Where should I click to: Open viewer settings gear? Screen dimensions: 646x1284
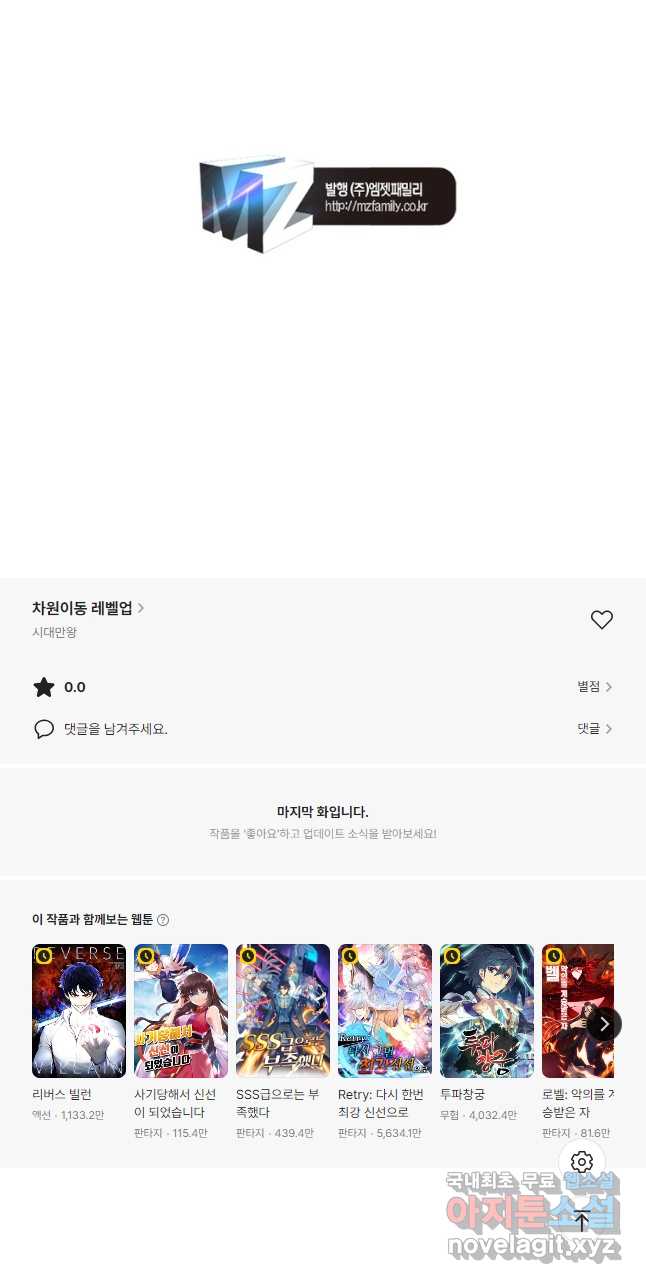click(582, 1162)
